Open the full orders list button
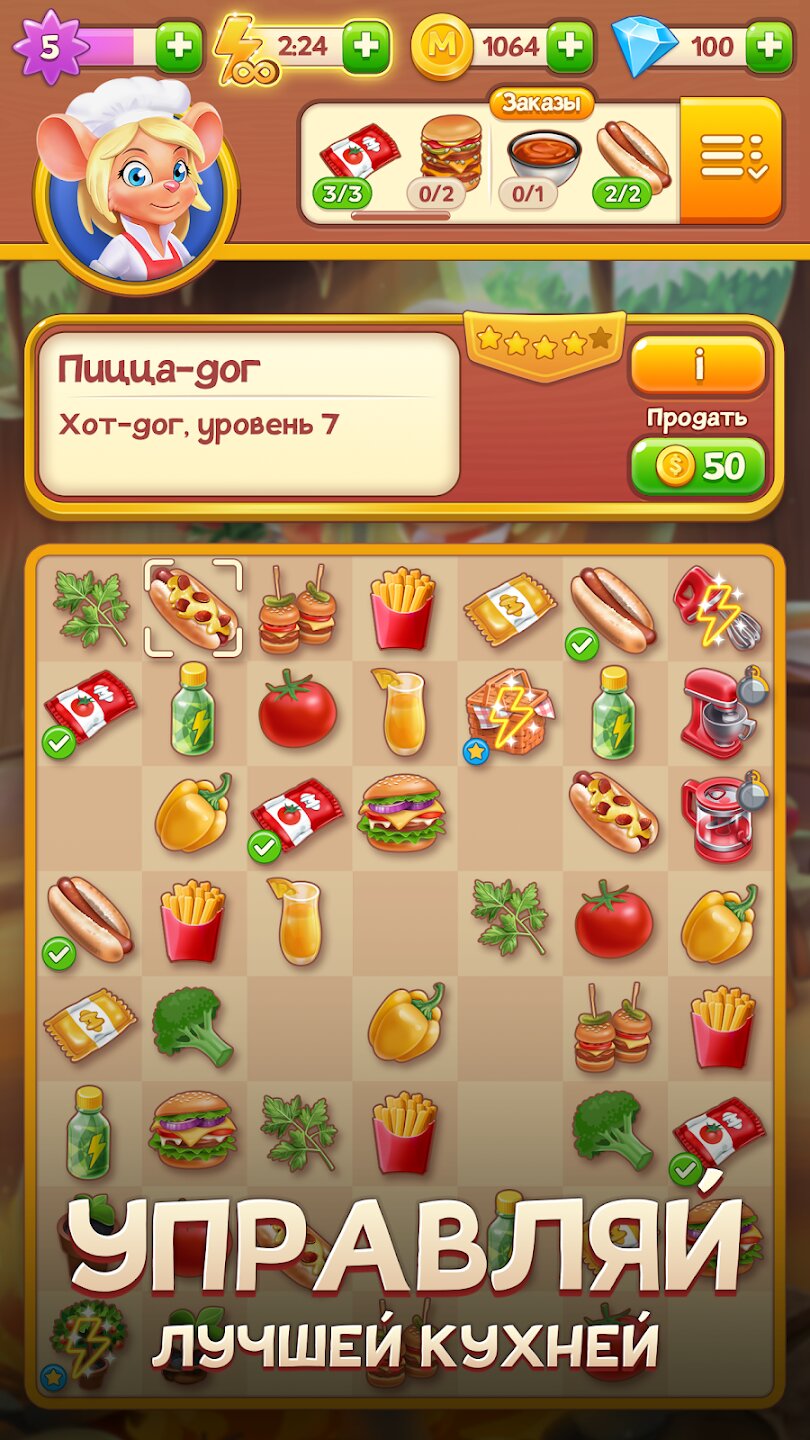The width and height of the screenshot is (810, 1440). coord(730,158)
